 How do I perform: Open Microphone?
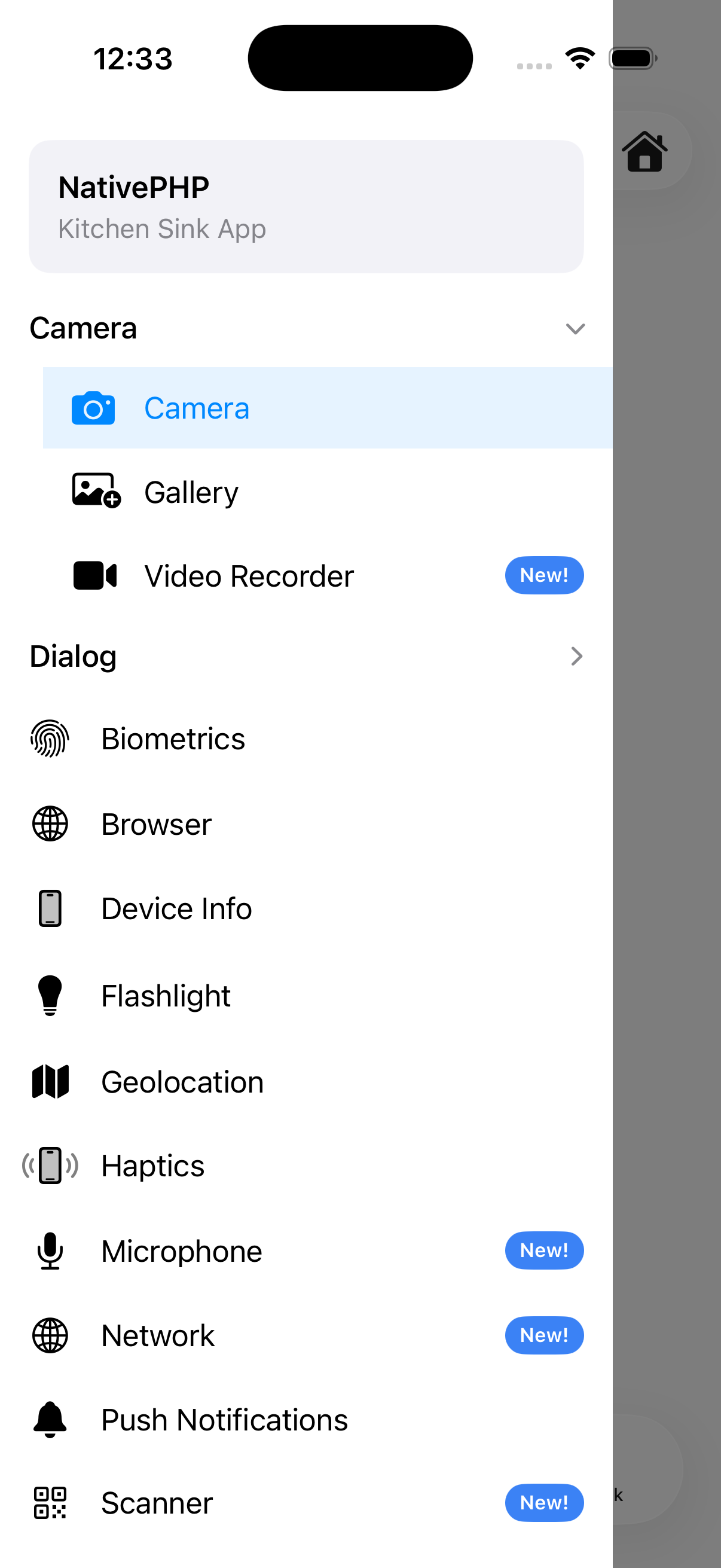pyautogui.click(x=181, y=1251)
